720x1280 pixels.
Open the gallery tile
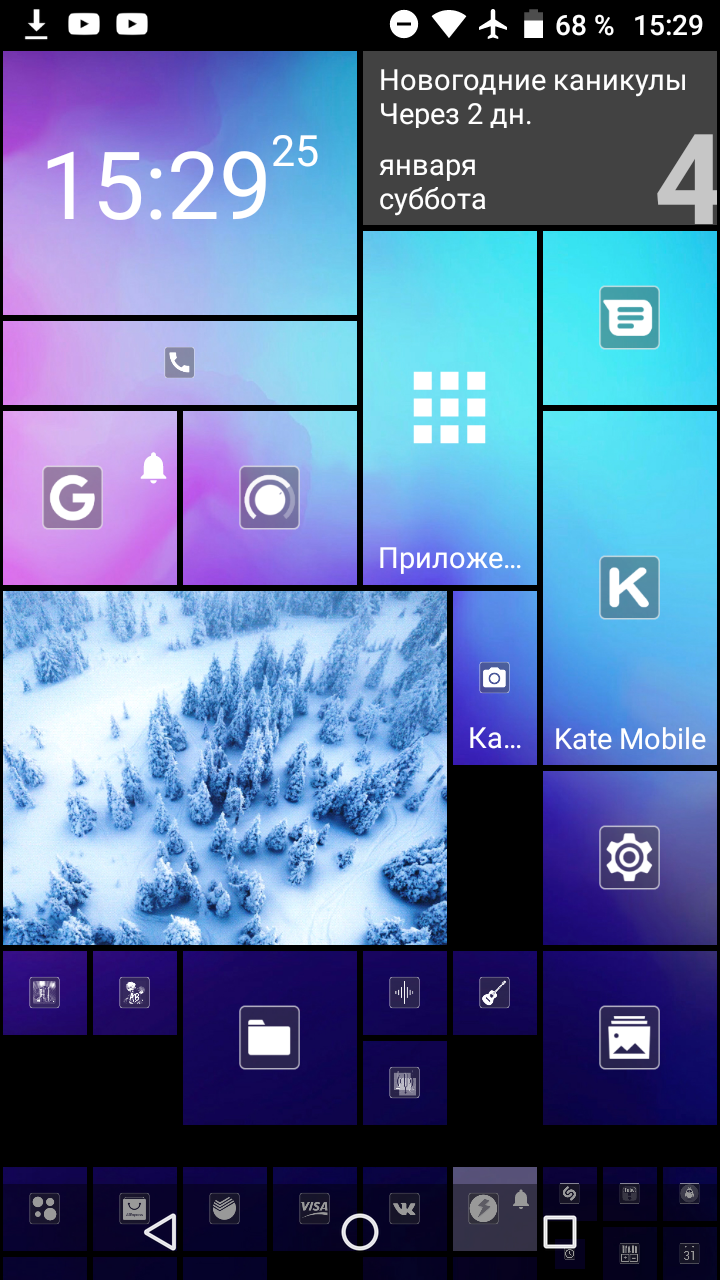630,1038
